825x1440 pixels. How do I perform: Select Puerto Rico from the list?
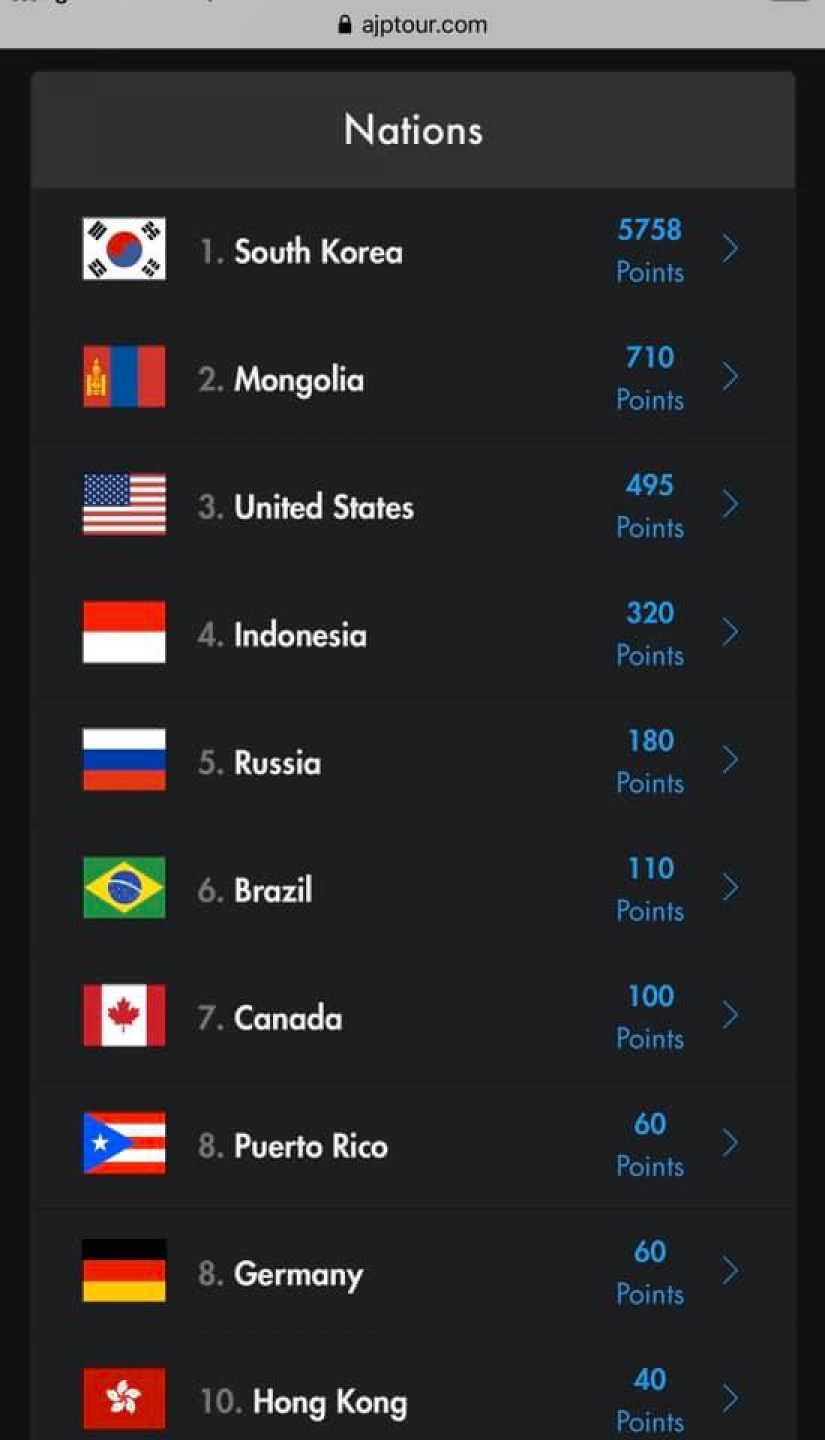coord(413,1146)
